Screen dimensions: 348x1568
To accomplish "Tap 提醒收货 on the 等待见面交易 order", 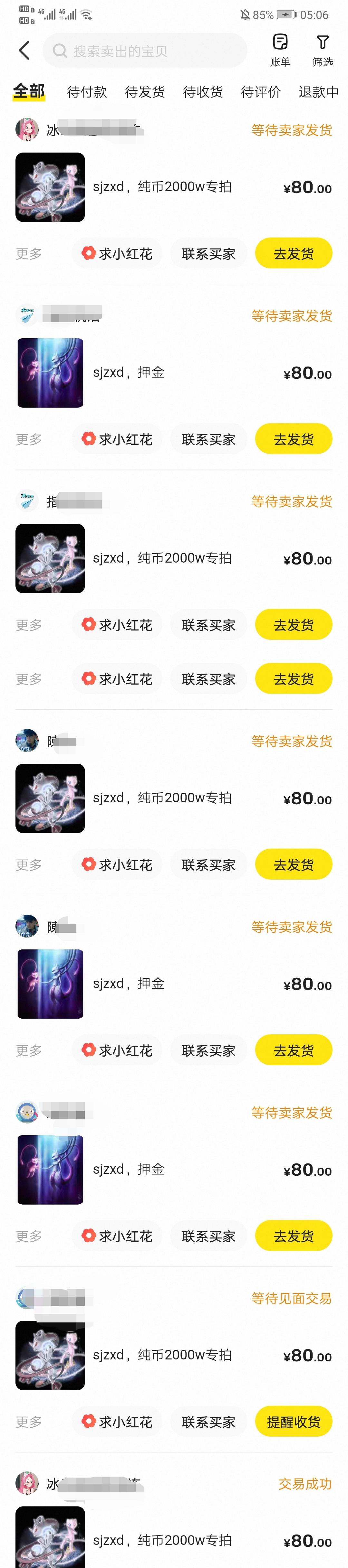I will [293, 1421].
